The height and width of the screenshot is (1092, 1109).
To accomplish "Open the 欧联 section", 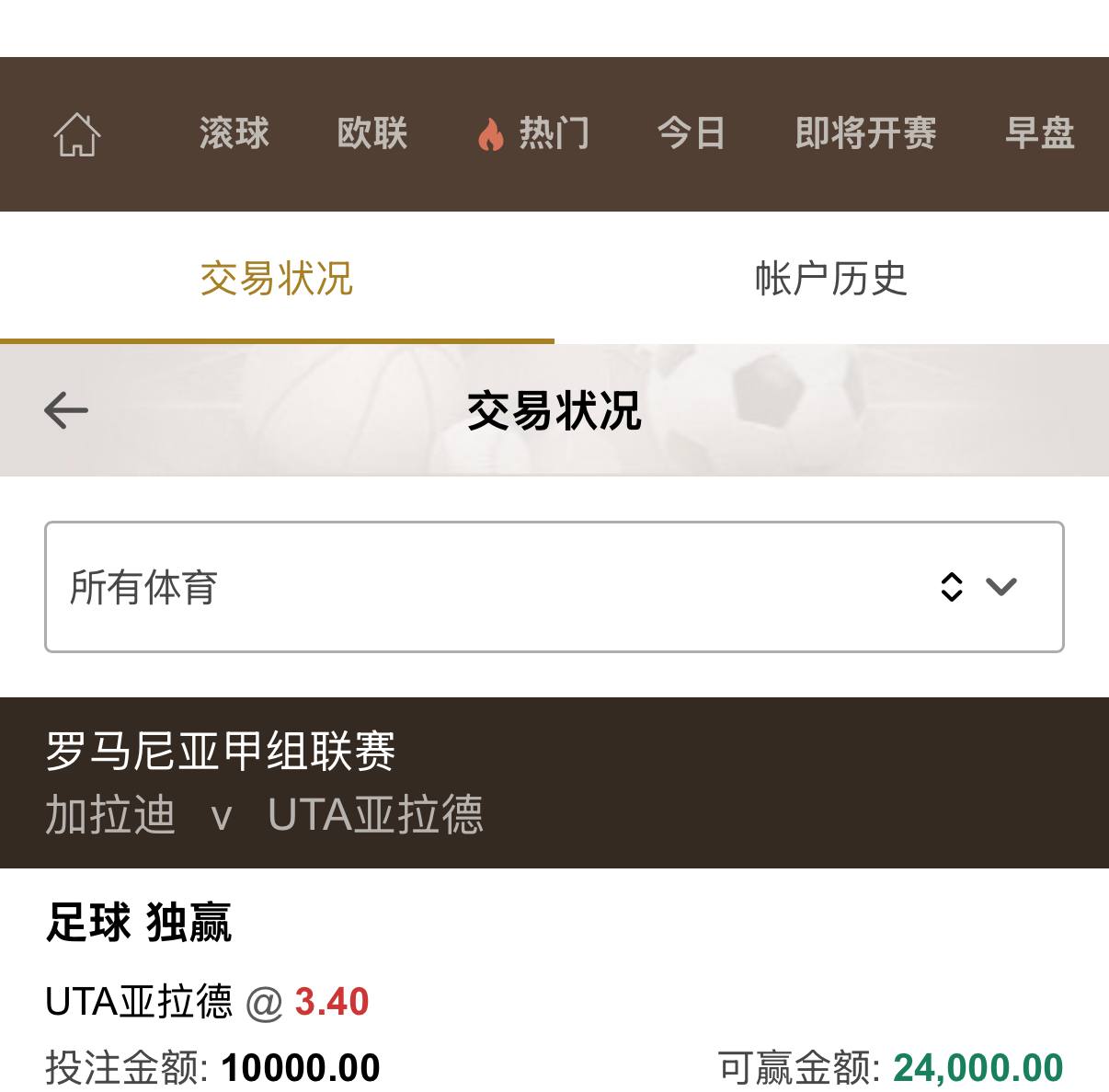I will click(x=372, y=134).
